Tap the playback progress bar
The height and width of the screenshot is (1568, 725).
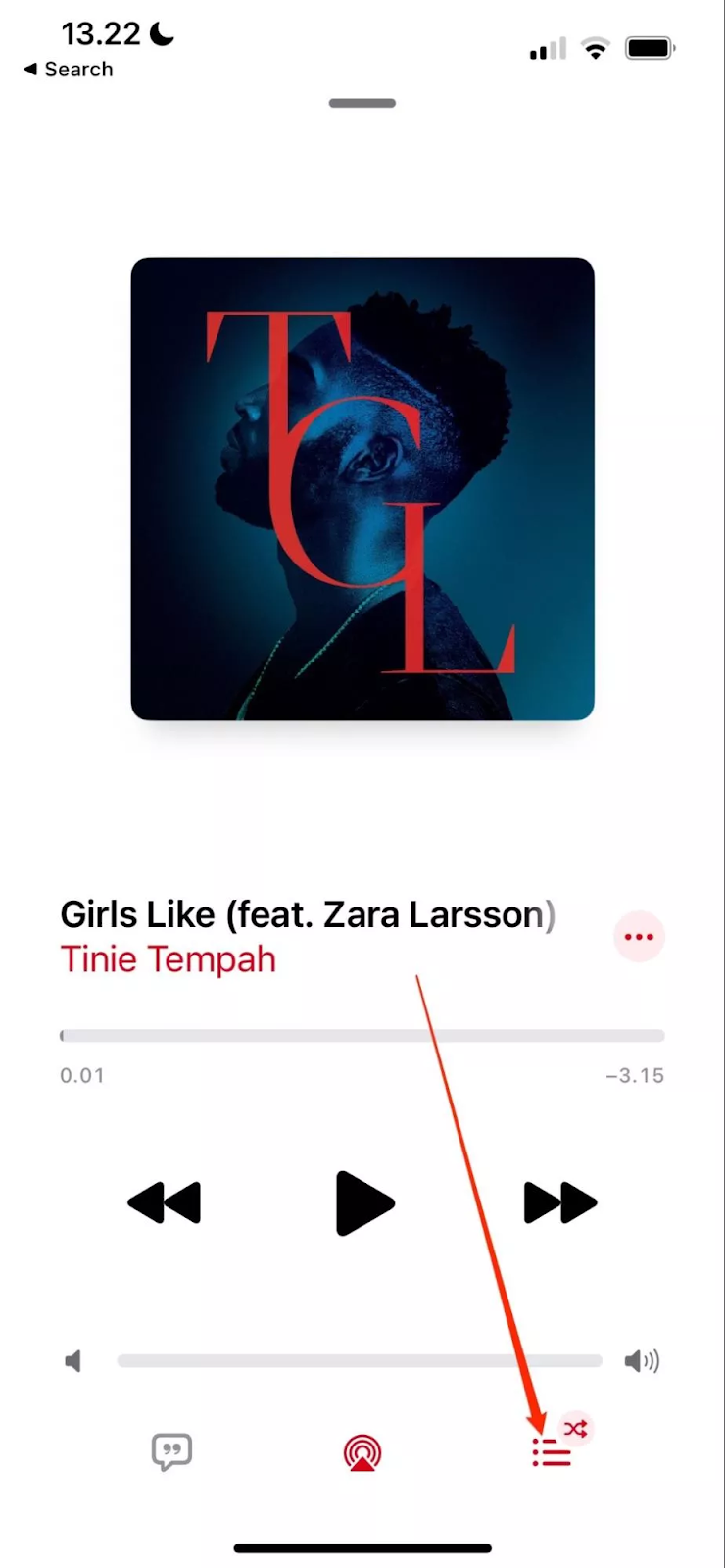tap(362, 1036)
